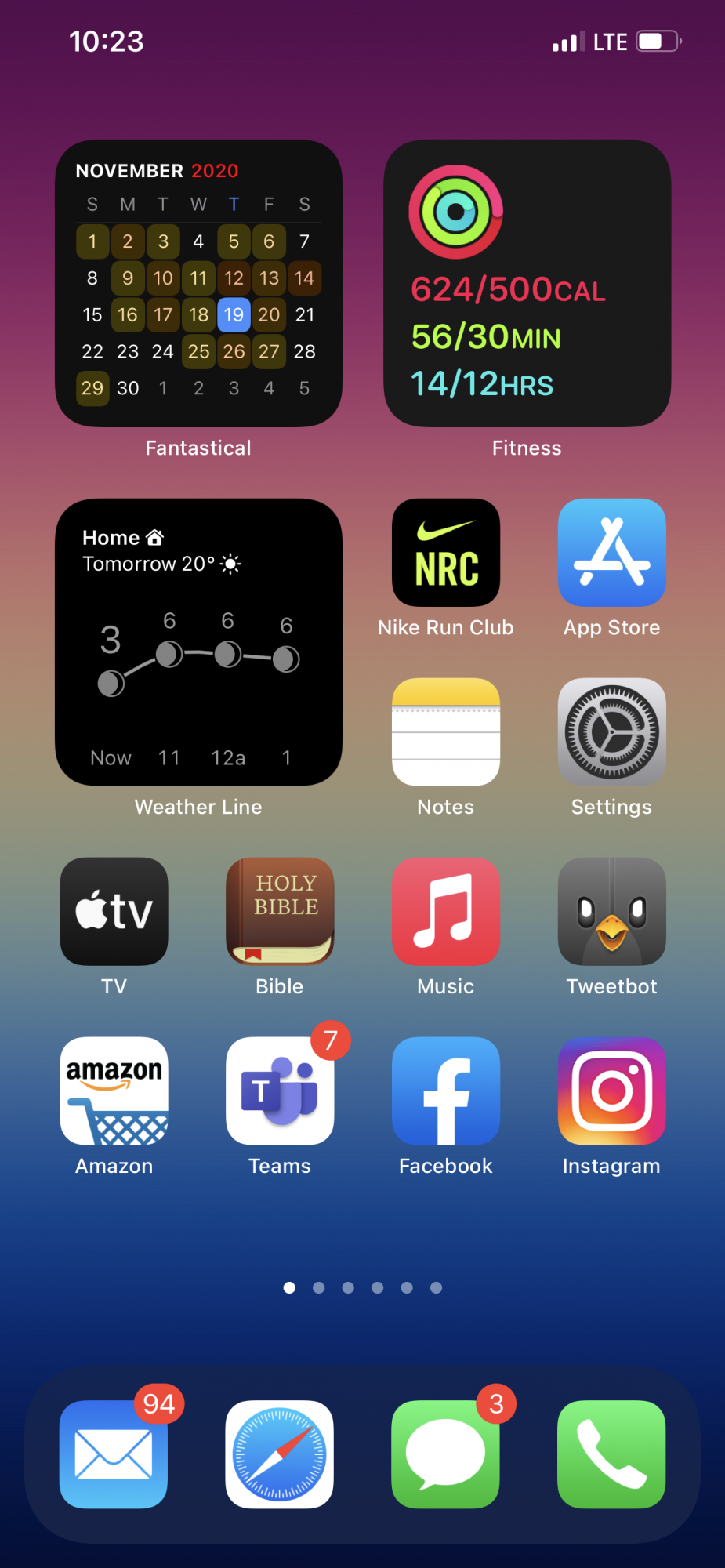Open Messages with 3 unread
This screenshot has width=725, height=1568.
[445, 1454]
